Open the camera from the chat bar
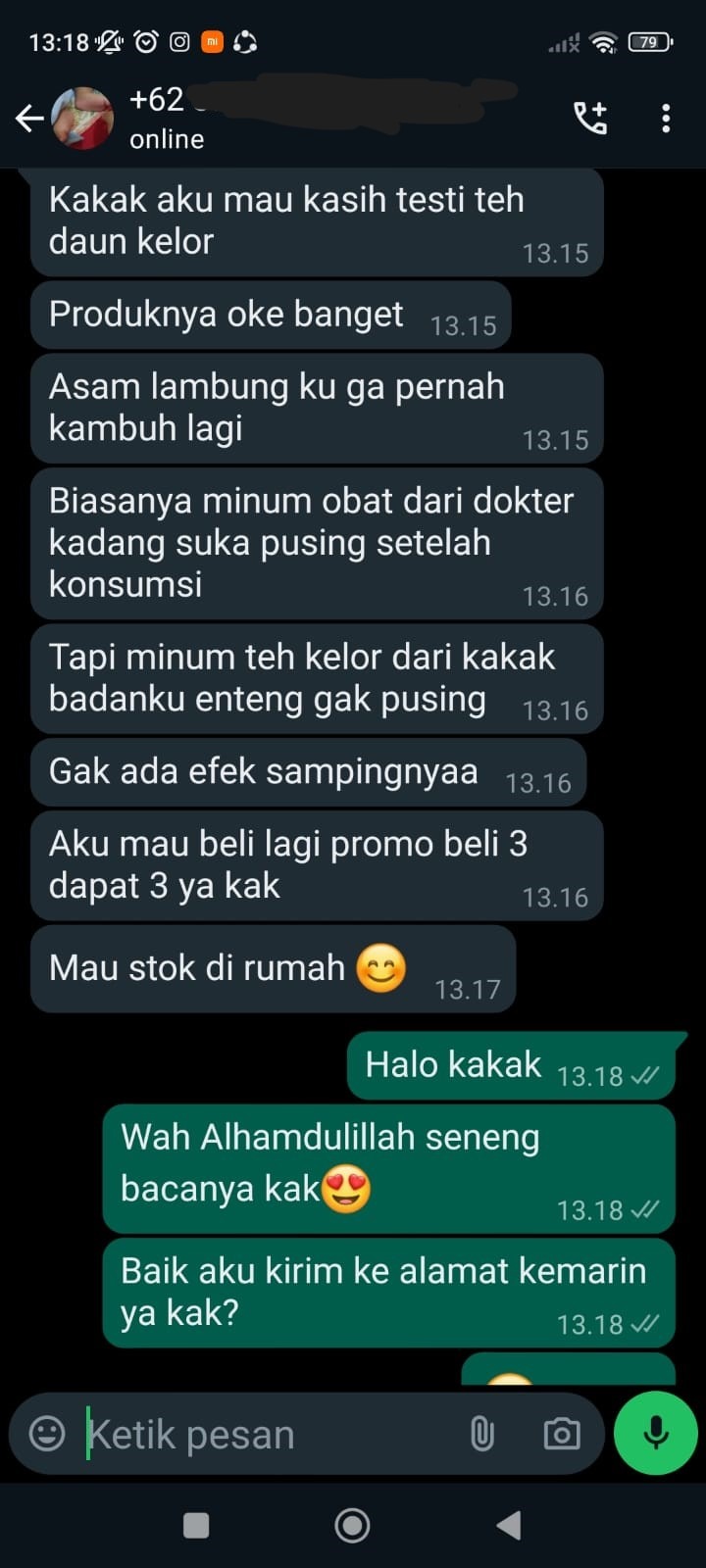The width and height of the screenshot is (706, 1568). click(x=562, y=1434)
